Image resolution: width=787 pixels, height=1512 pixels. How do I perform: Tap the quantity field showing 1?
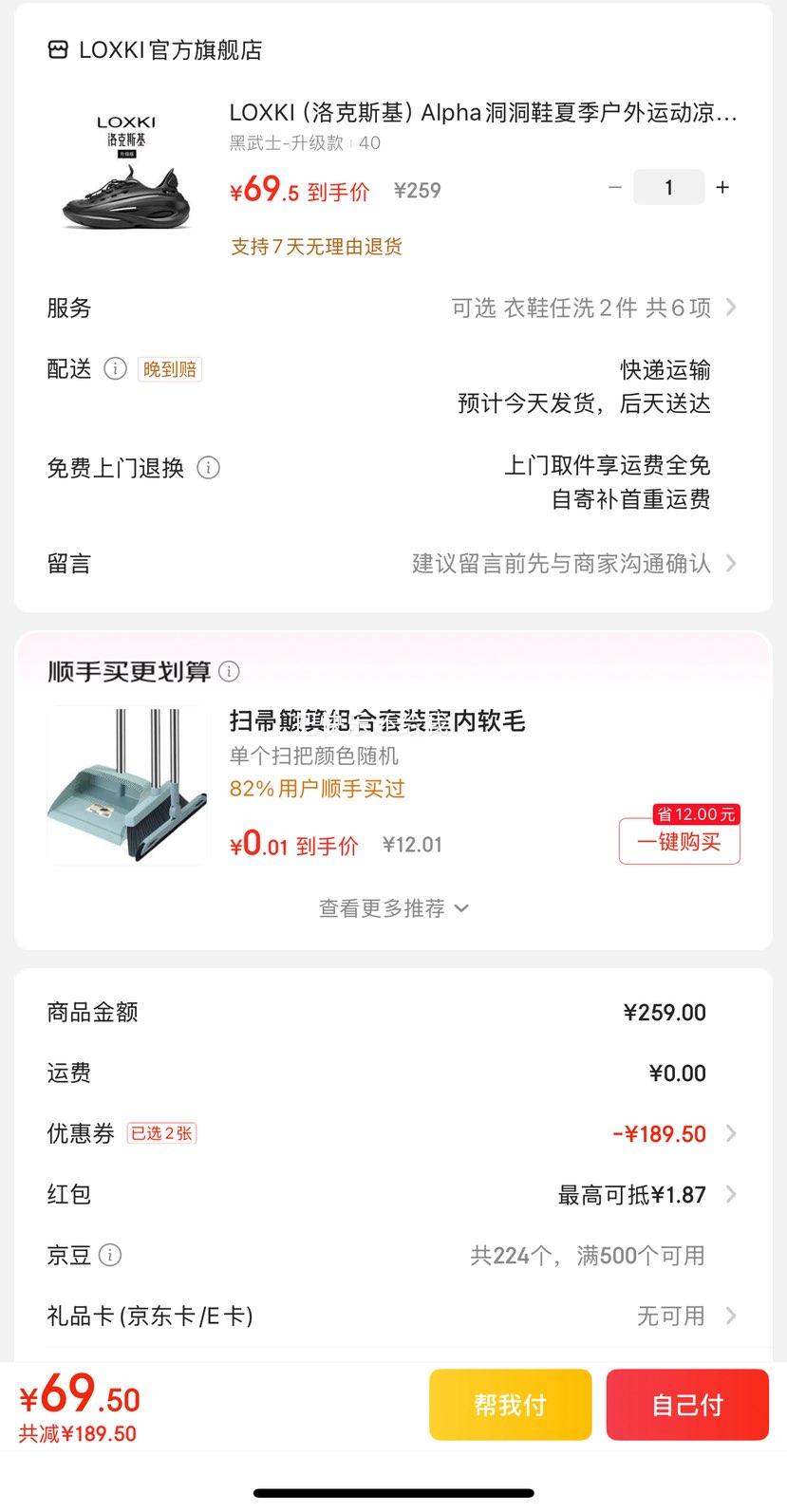pos(668,188)
